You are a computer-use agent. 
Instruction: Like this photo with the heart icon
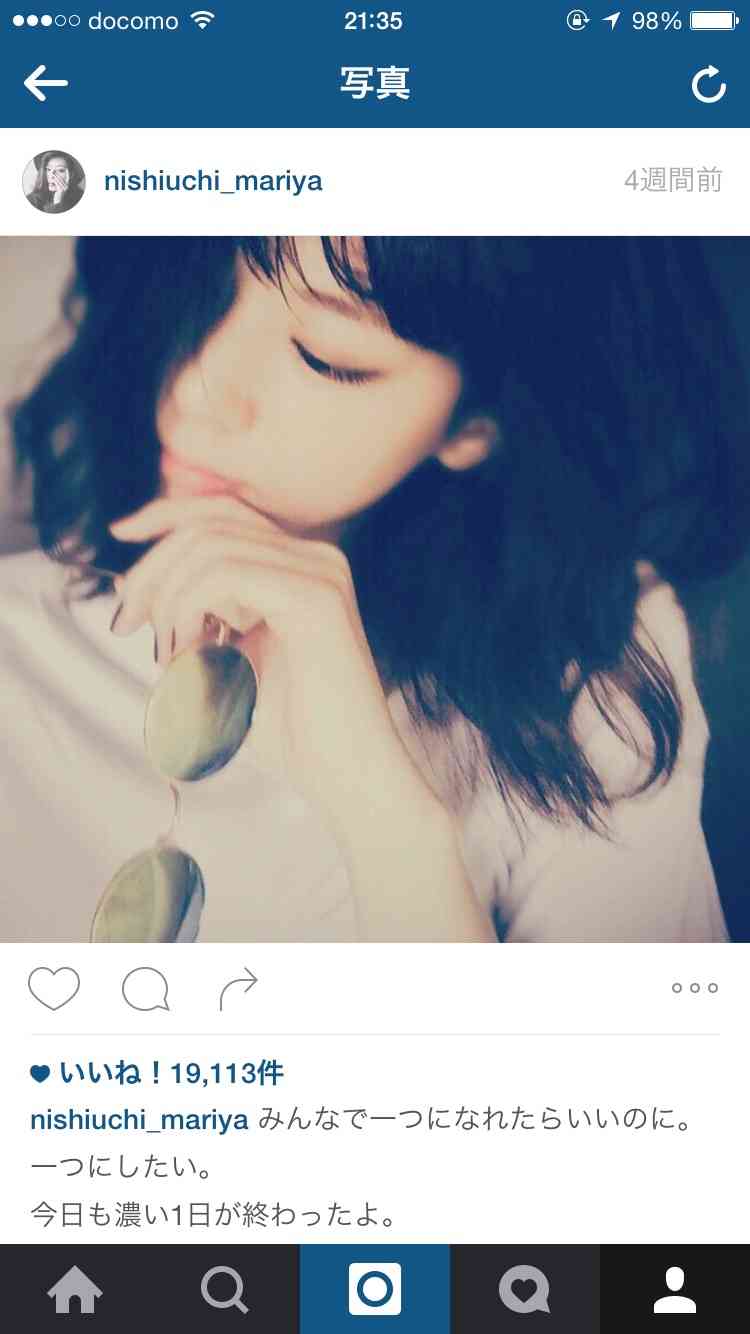(x=54, y=988)
